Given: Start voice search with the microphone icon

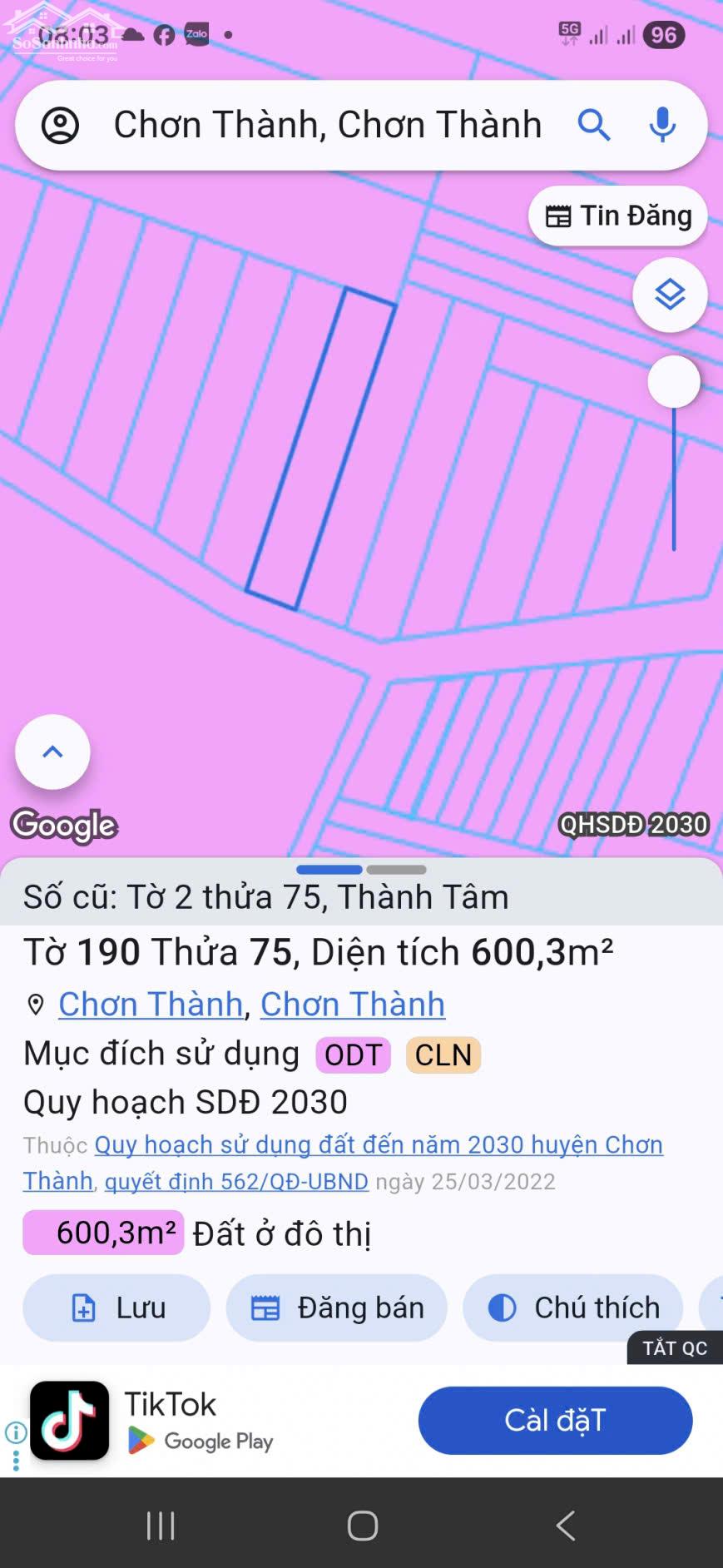Looking at the screenshot, I should tap(663, 123).
